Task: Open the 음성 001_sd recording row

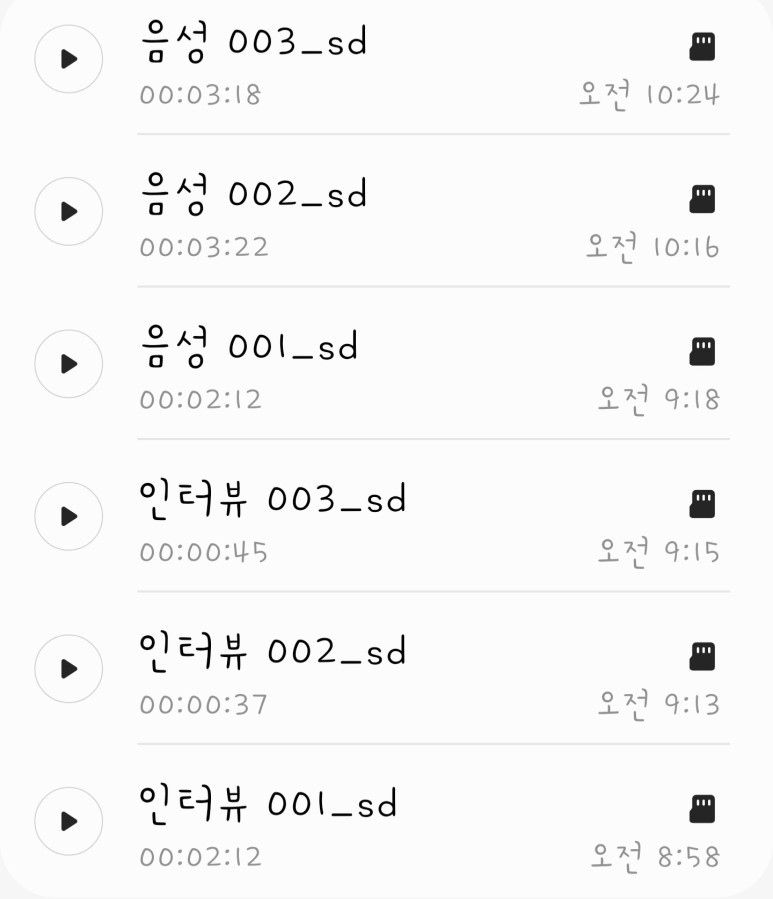Action: pos(400,370)
